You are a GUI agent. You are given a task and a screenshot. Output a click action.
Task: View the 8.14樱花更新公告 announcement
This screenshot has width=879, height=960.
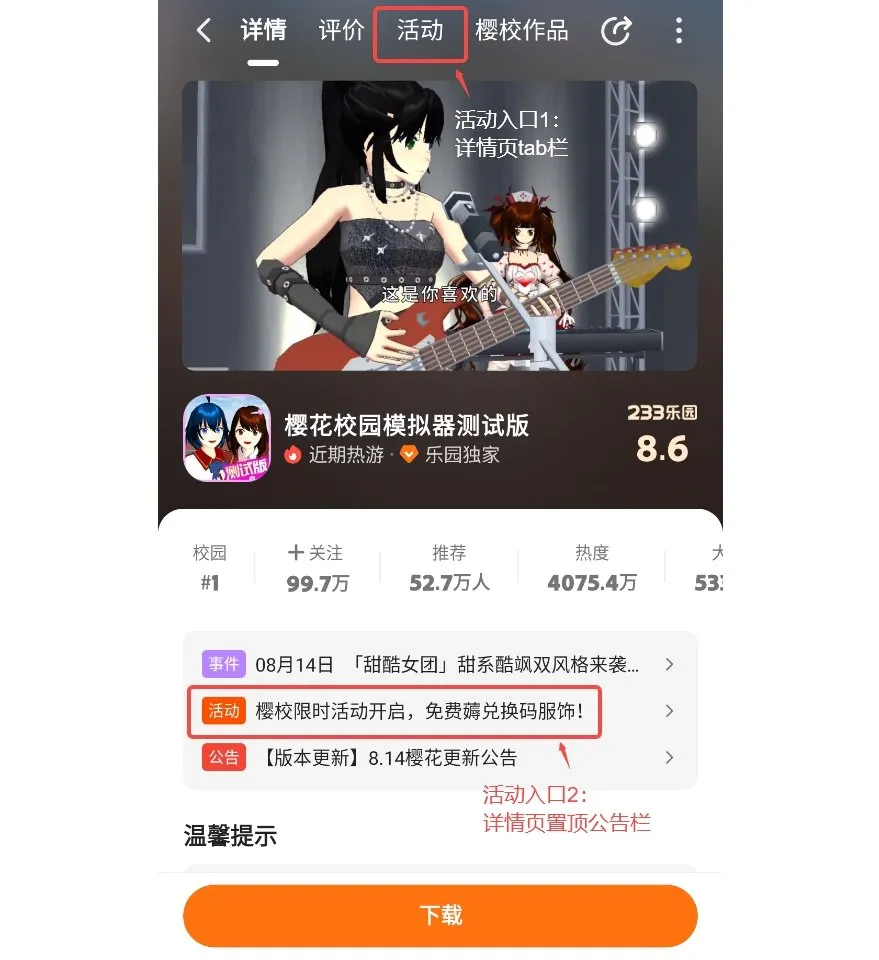pyautogui.click(x=439, y=757)
